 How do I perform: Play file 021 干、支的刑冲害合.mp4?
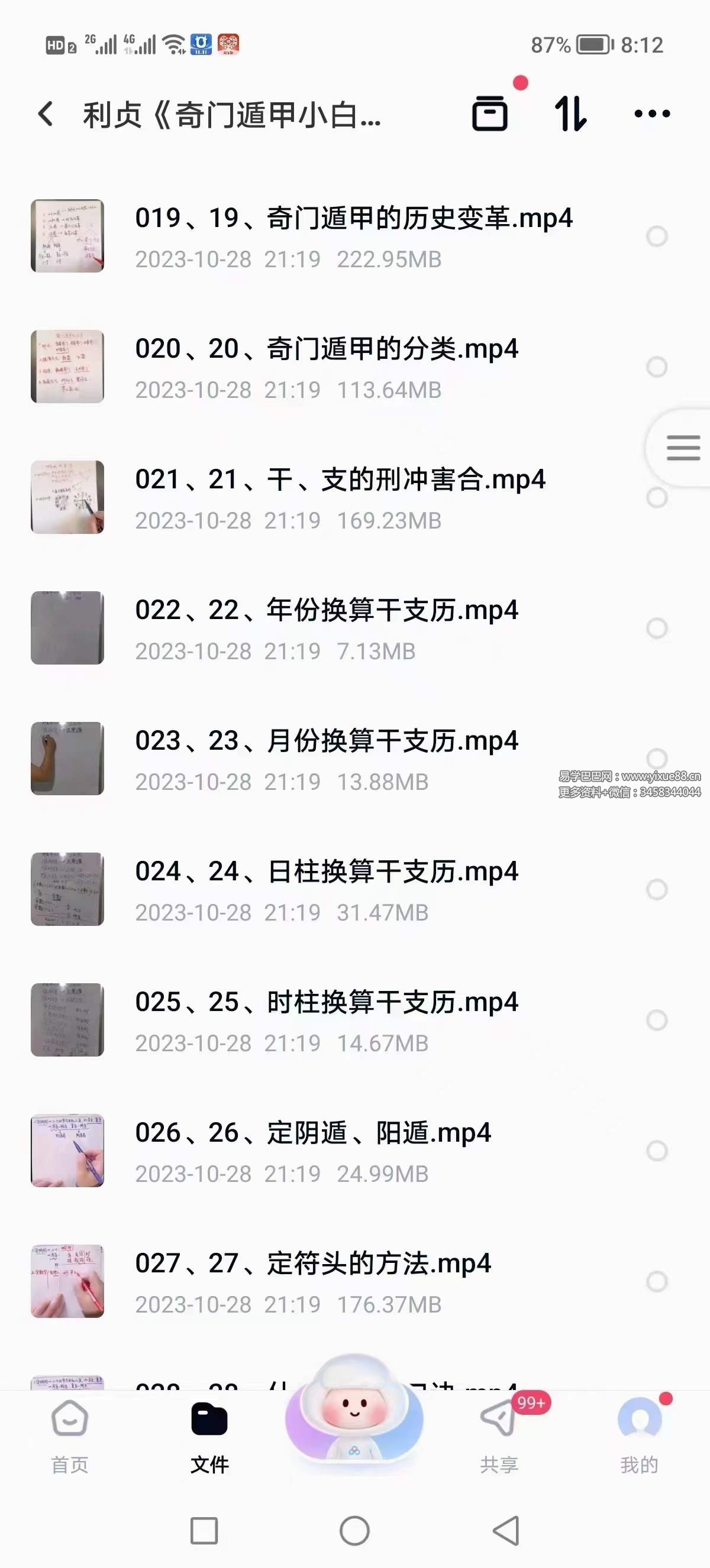(x=340, y=497)
